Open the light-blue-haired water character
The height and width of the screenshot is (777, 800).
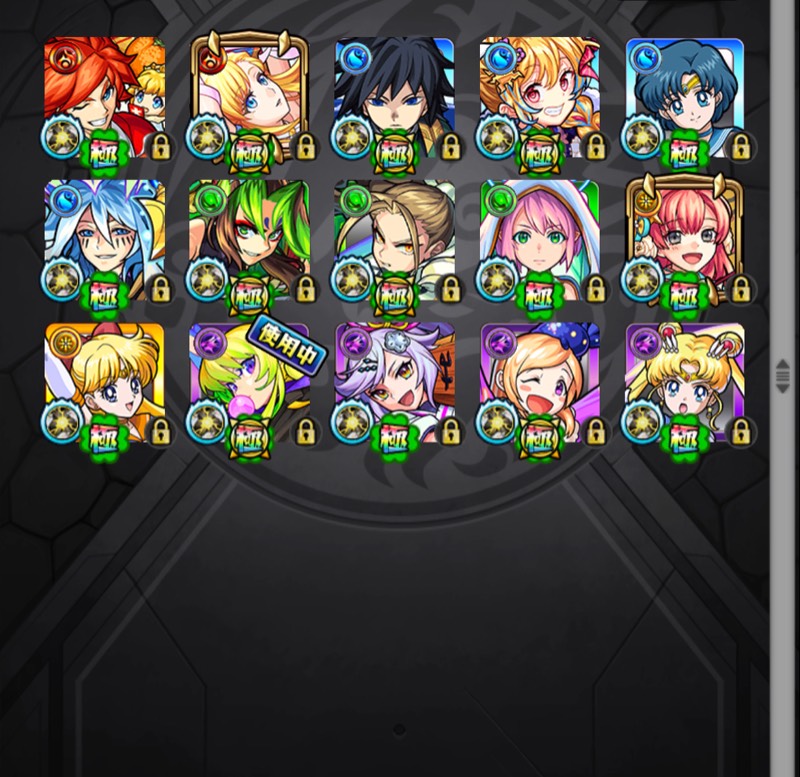pos(104,240)
